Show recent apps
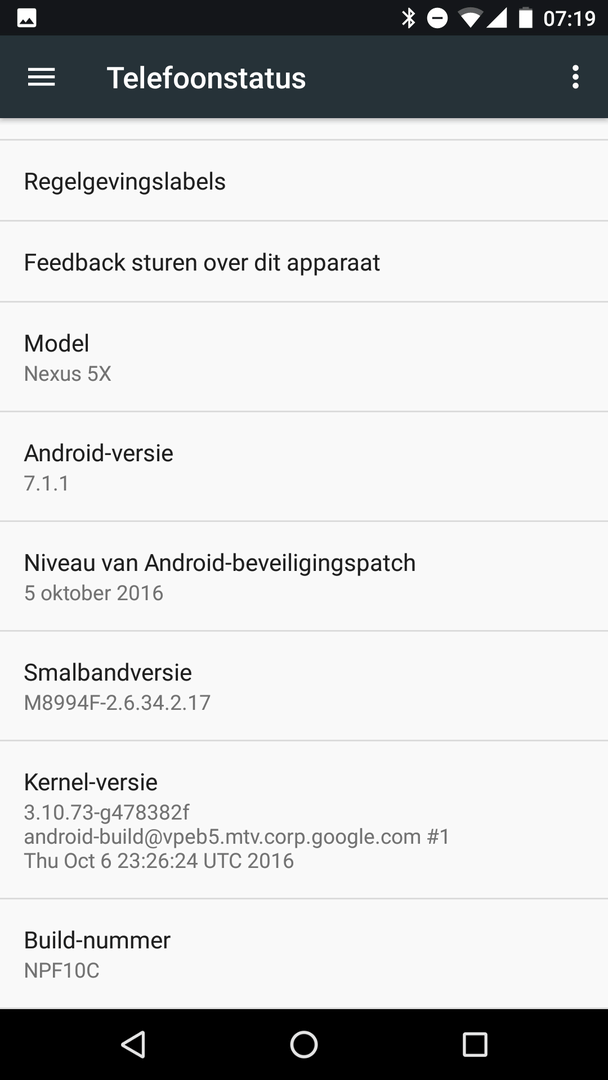 pos(474,1044)
